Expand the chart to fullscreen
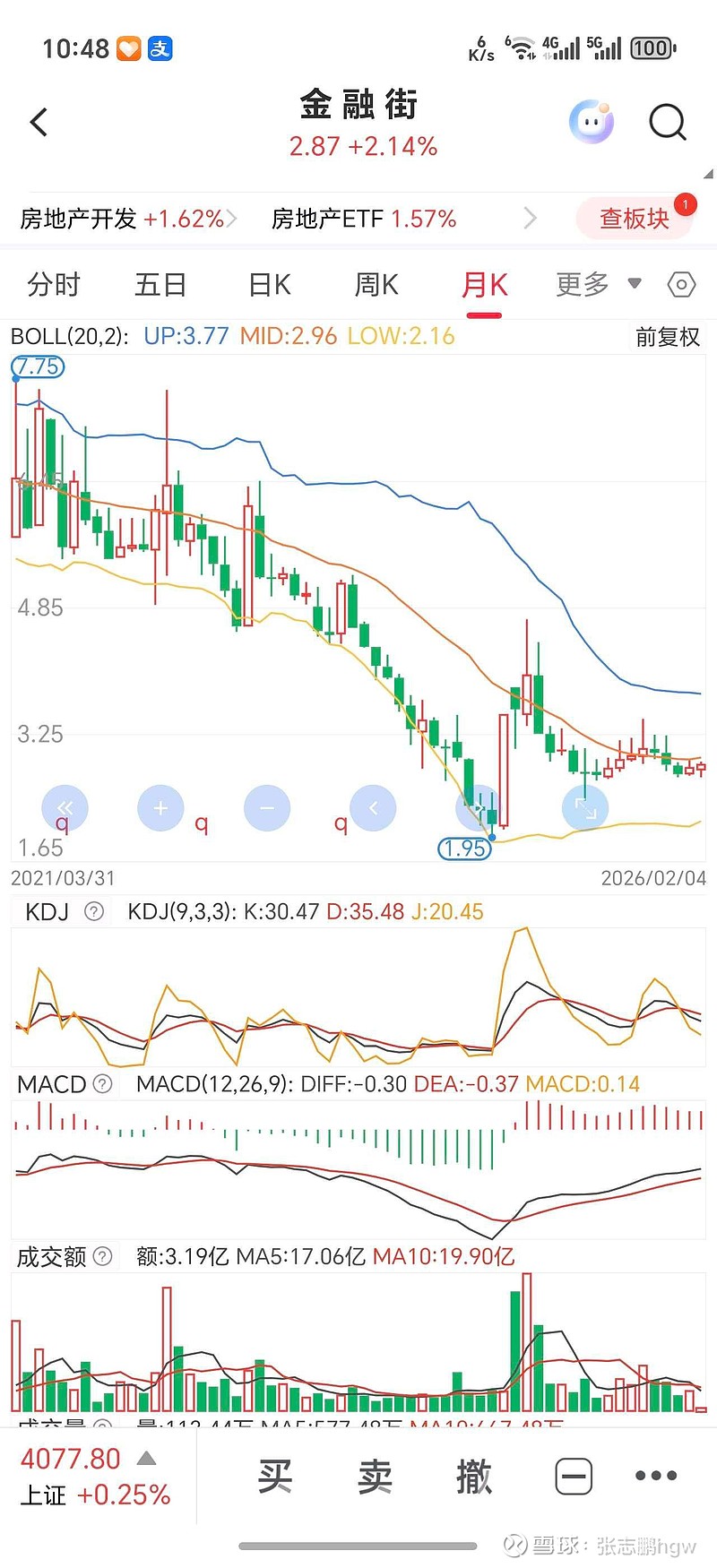717x1568 pixels. (x=585, y=808)
